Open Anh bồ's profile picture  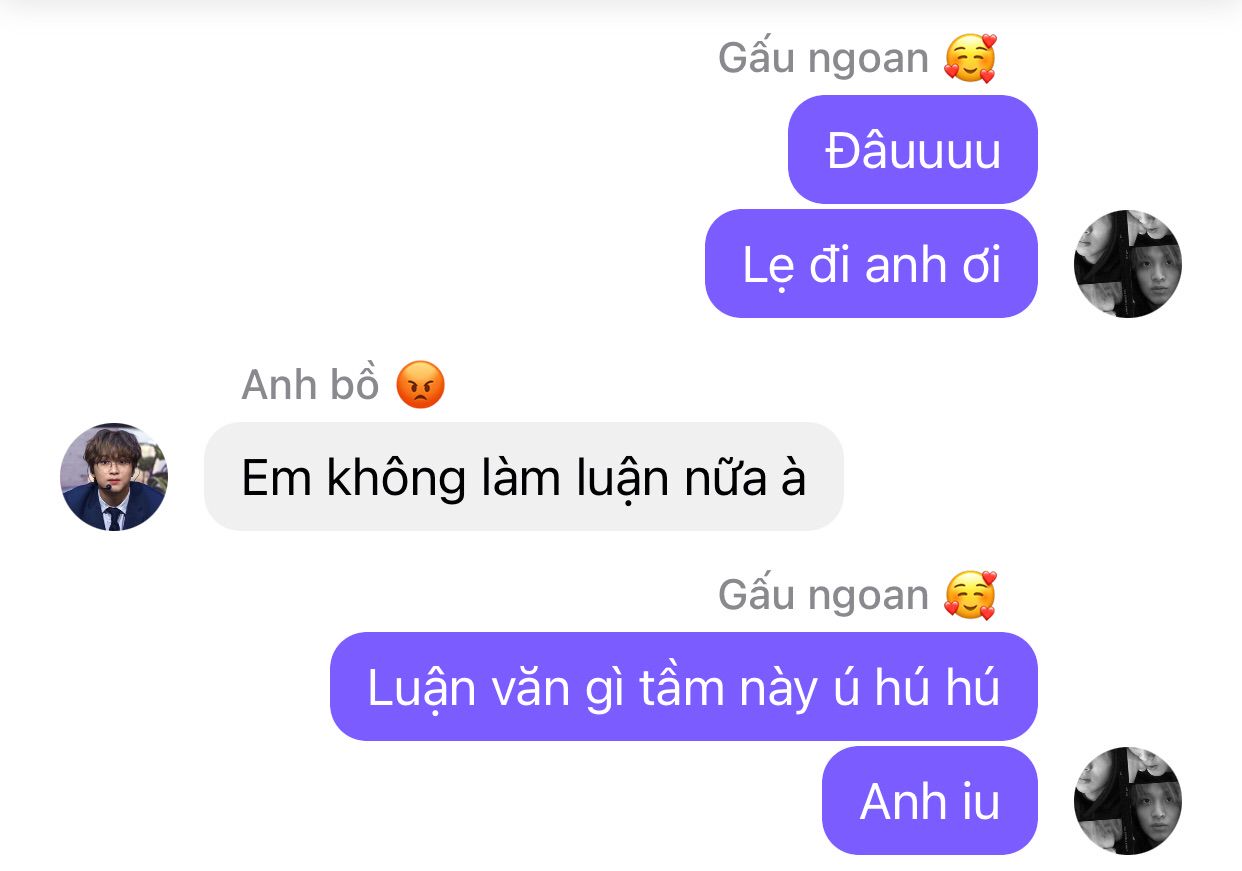coord(114,476)
